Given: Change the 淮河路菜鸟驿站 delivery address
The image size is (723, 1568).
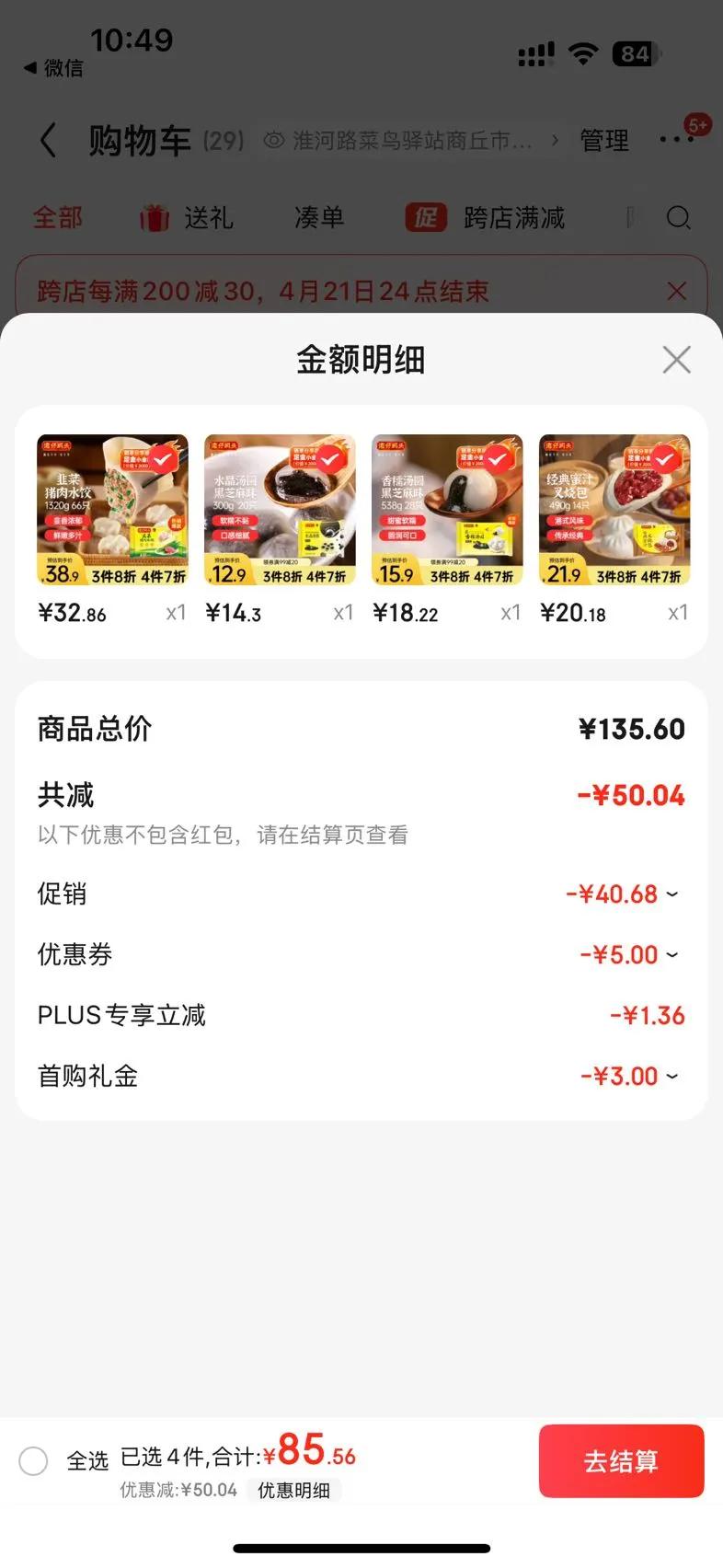Looking at the screenshot, I should 411,141.
